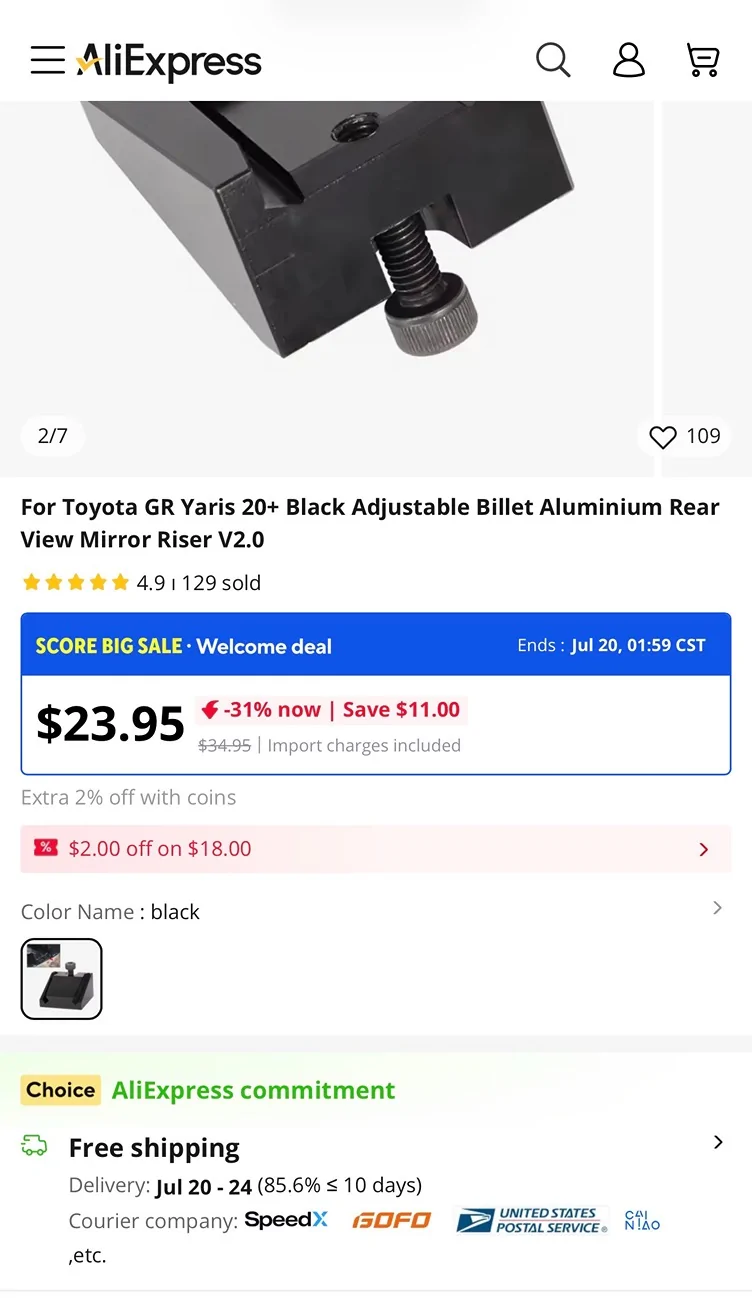The height and width of the screenshot is (1300, 752).
Task: Select the black color thumbnail
Action: point(62,978)
